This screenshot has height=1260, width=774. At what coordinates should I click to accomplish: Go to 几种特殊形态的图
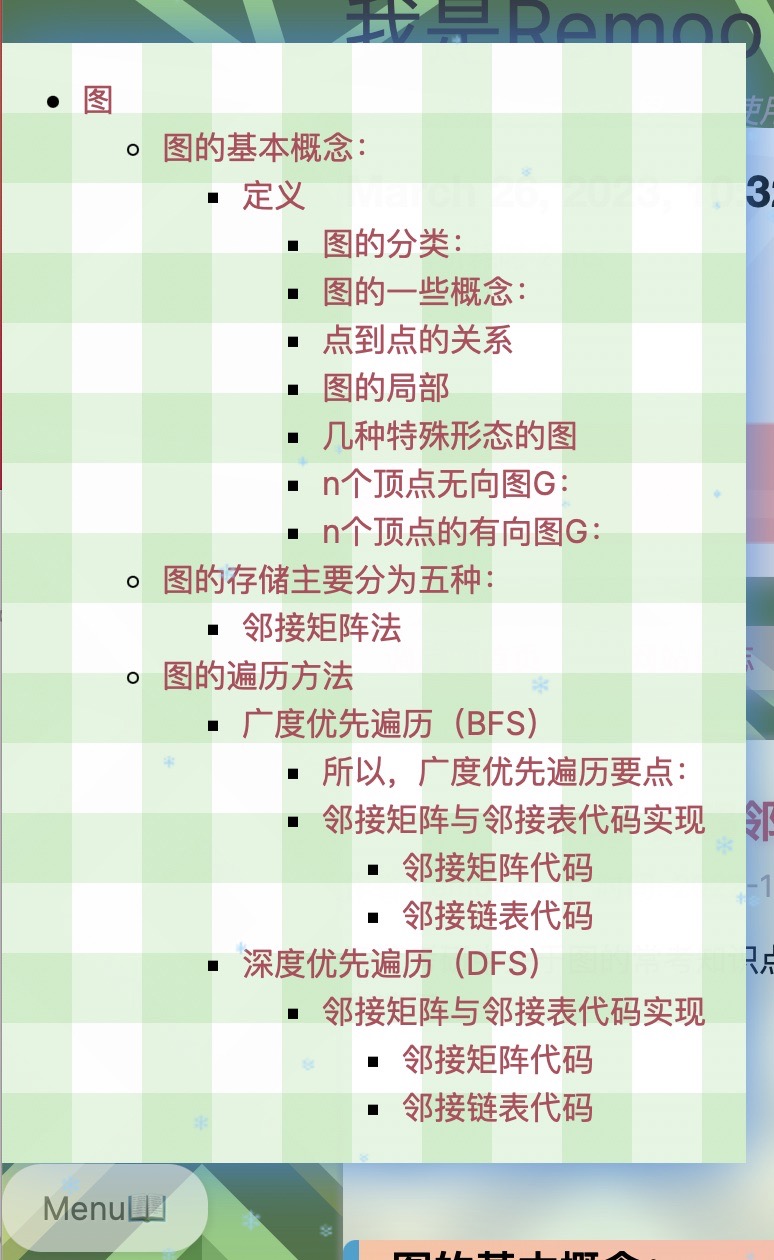(x=449, y=436)
